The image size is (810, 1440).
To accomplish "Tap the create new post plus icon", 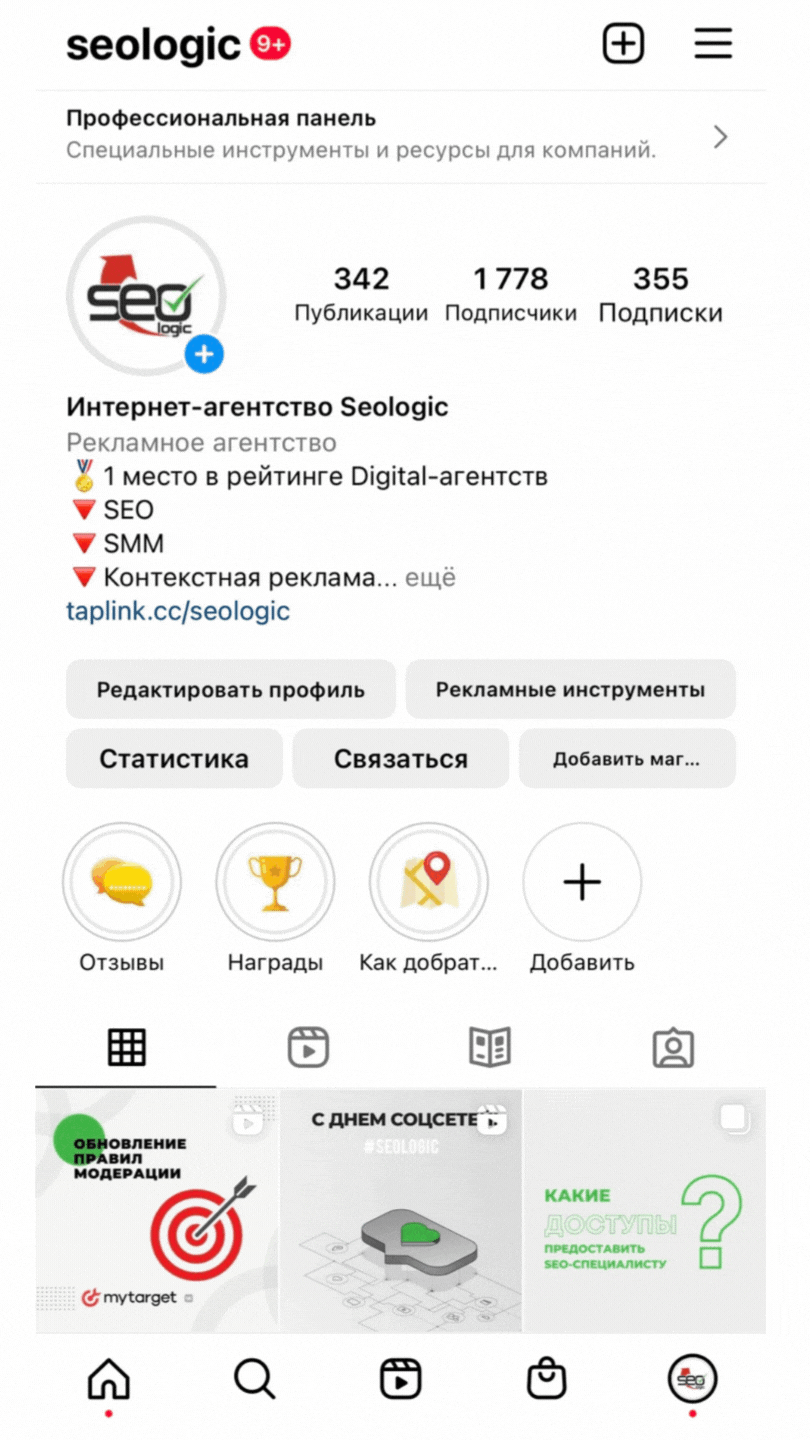I will (623, 44).
